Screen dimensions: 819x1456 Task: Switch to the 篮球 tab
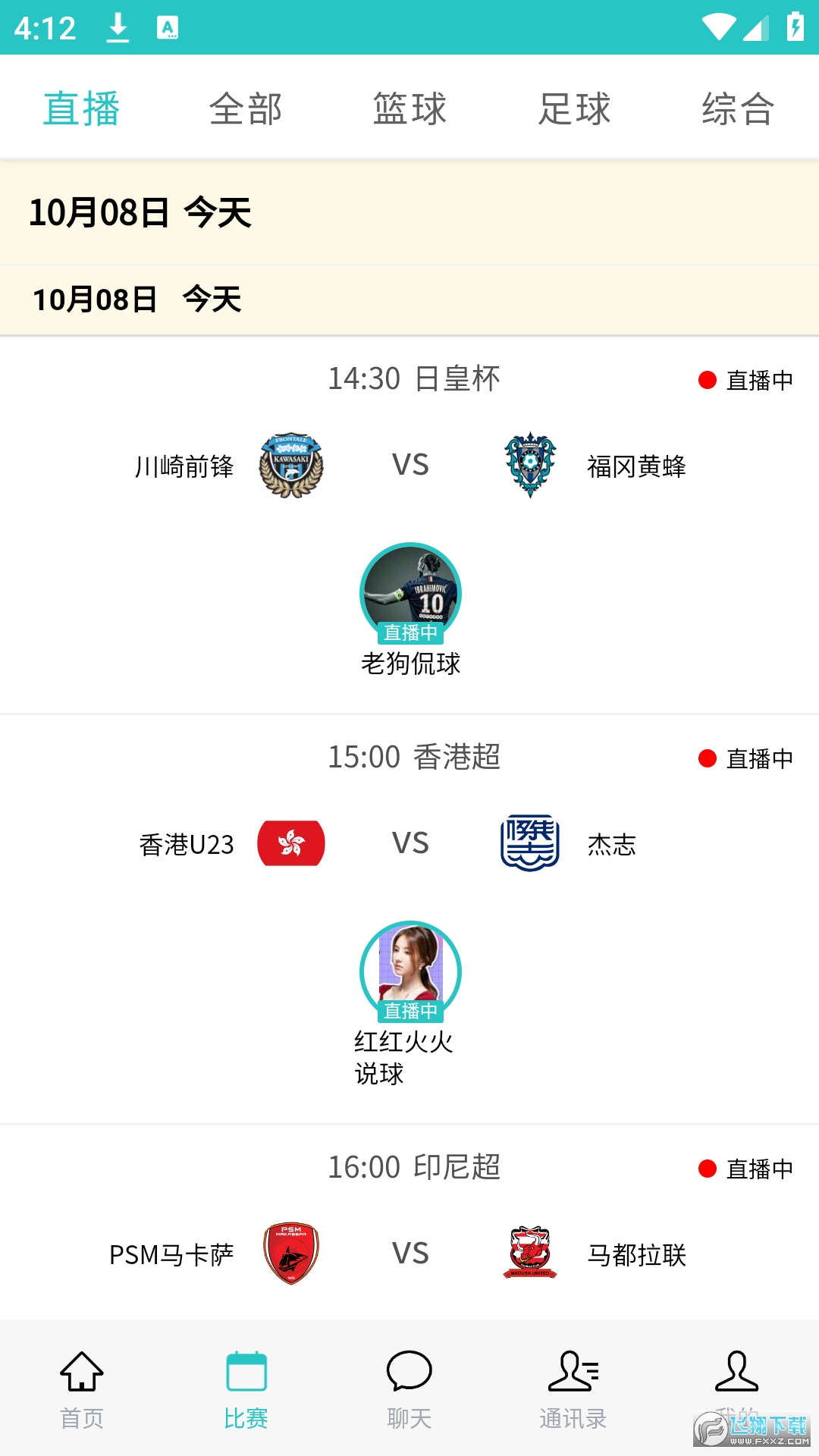click(x=409, y=108)
